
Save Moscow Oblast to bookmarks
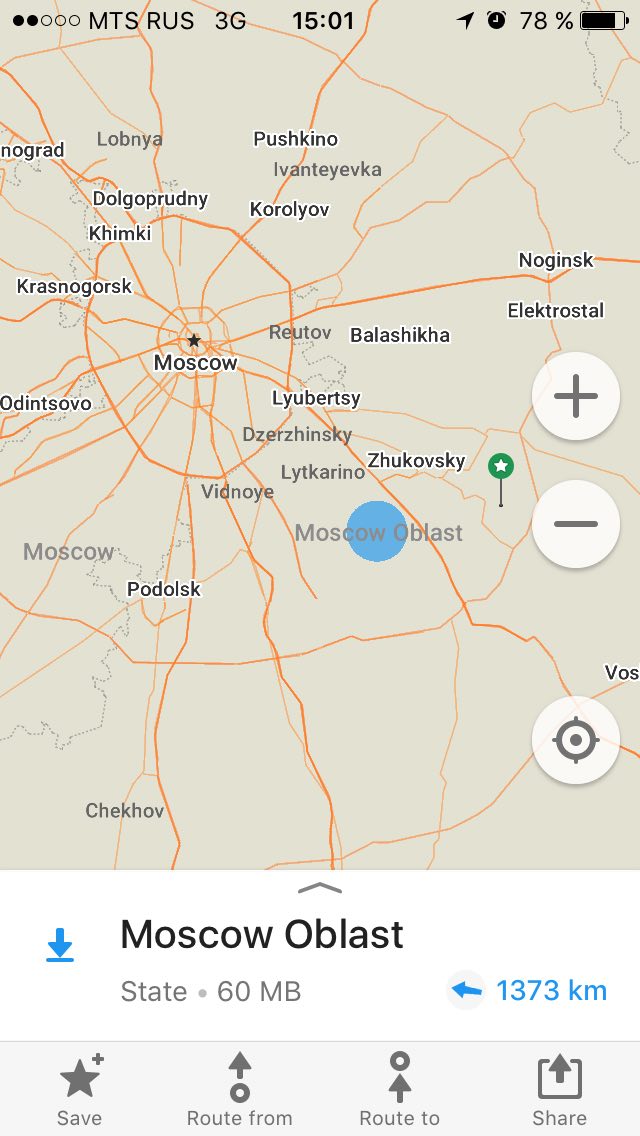click(x=80, y=1090)
